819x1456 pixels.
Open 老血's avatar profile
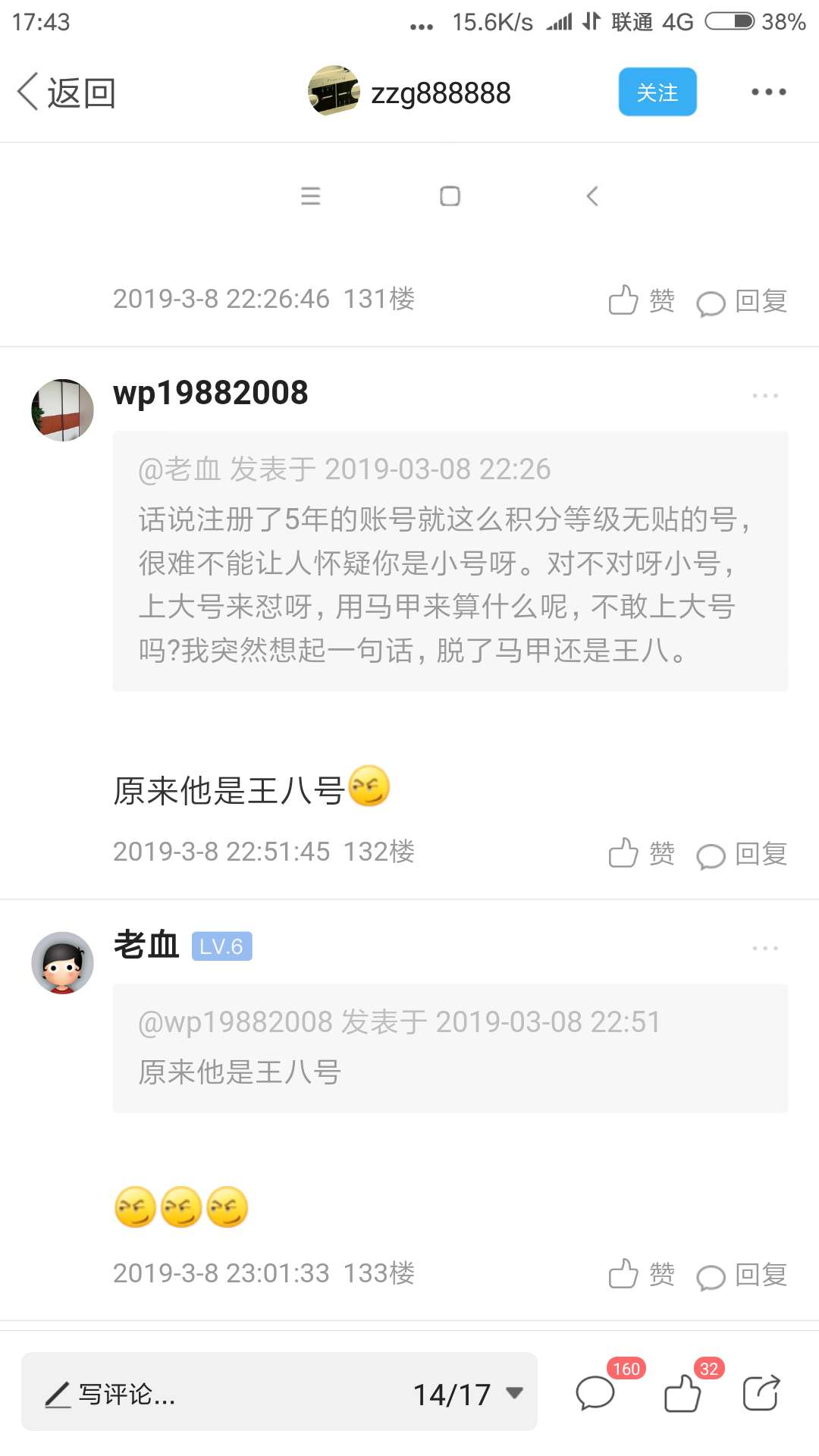62,963
